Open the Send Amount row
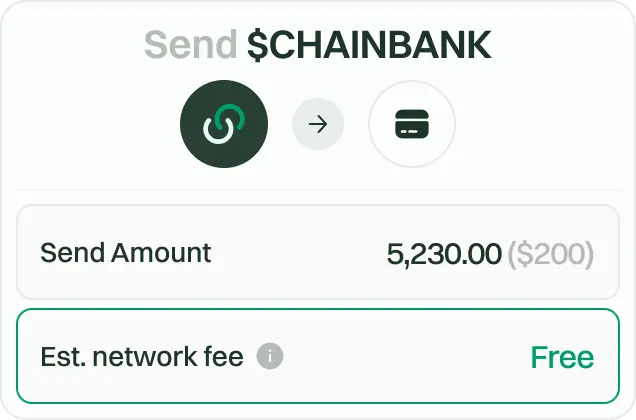 tap(318, 253)
